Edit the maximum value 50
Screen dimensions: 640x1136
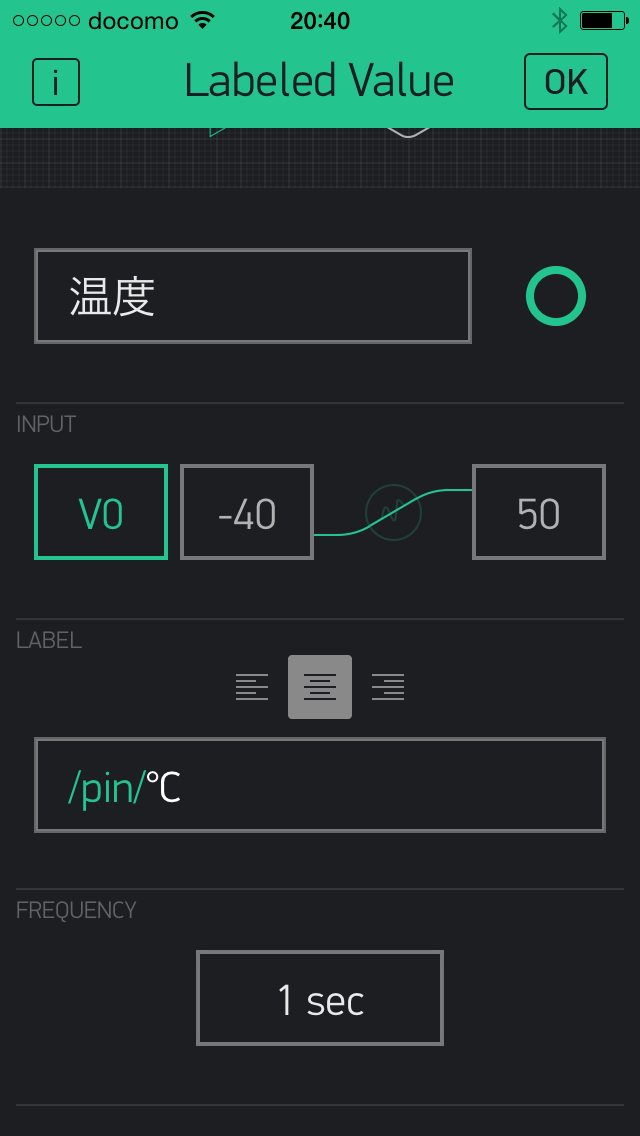[x=539, y=513]
